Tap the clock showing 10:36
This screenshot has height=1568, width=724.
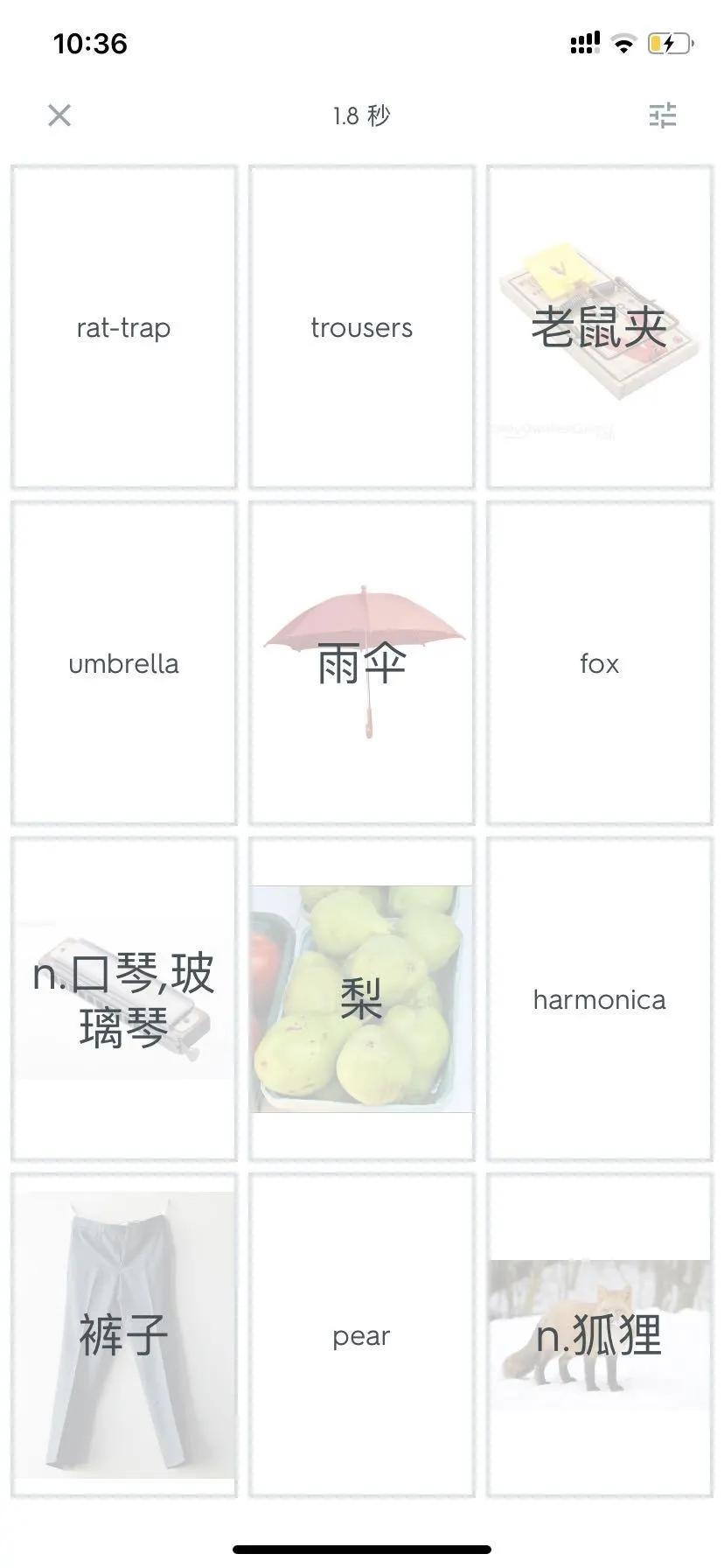tap(90, 44)
